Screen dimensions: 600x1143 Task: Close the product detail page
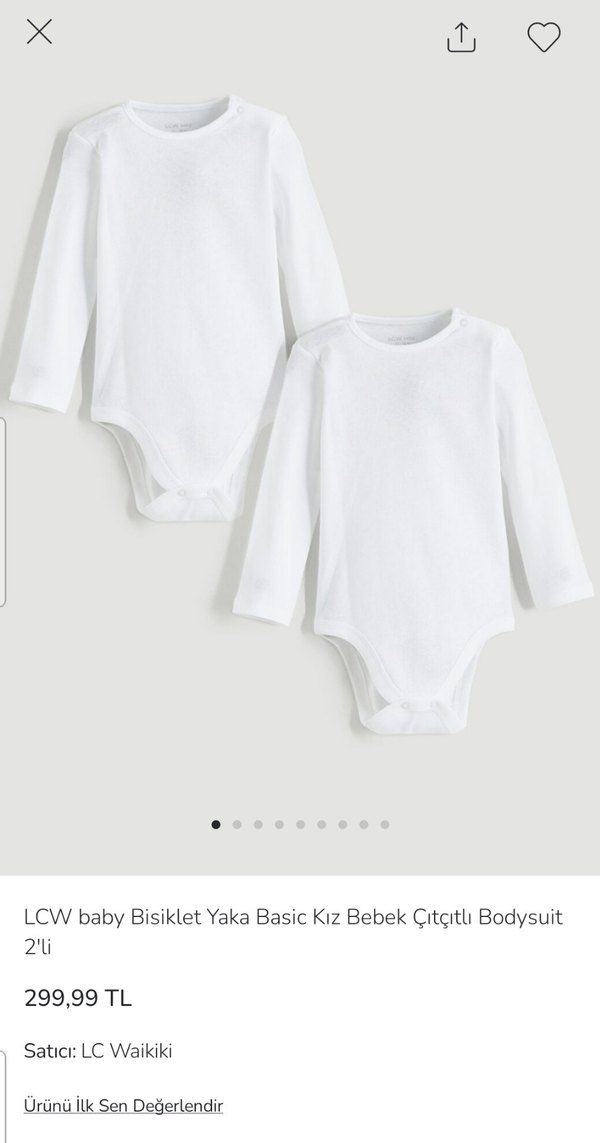[x=39, y=32]
